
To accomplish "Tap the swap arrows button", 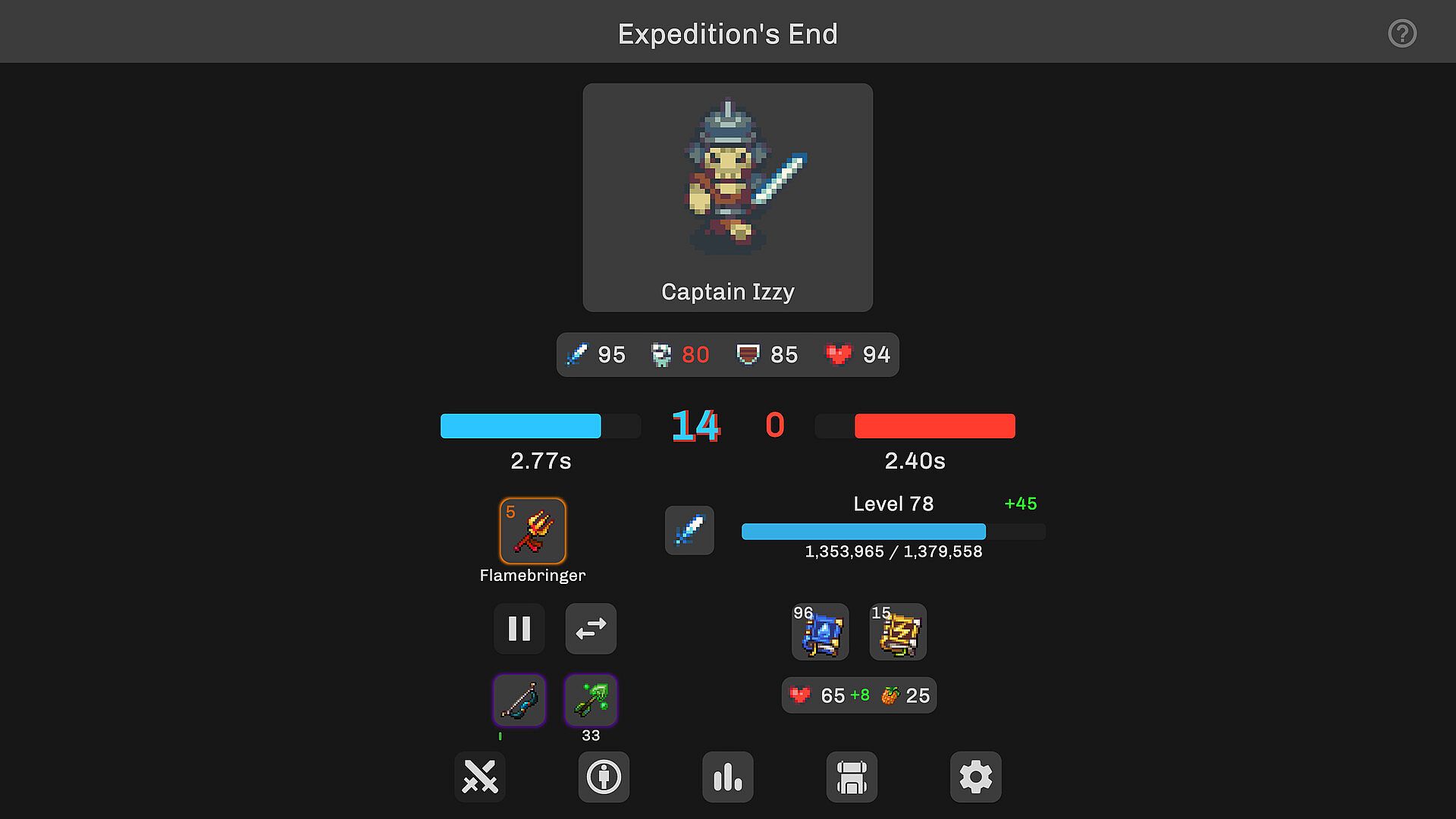I will coord(591,629).
